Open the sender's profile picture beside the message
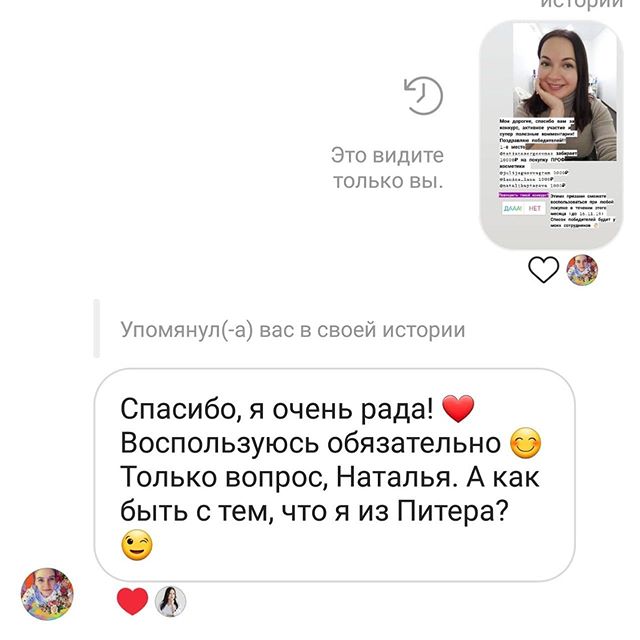 point(47,595)
